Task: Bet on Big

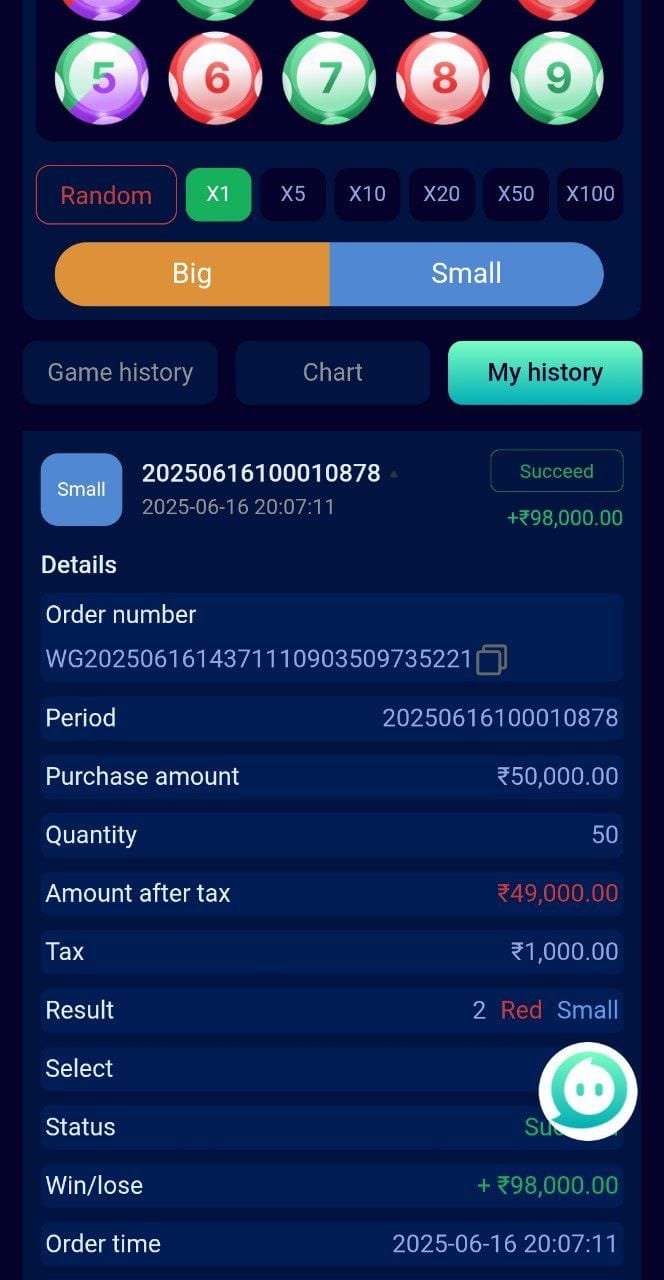Action: (x=192, y=274)
